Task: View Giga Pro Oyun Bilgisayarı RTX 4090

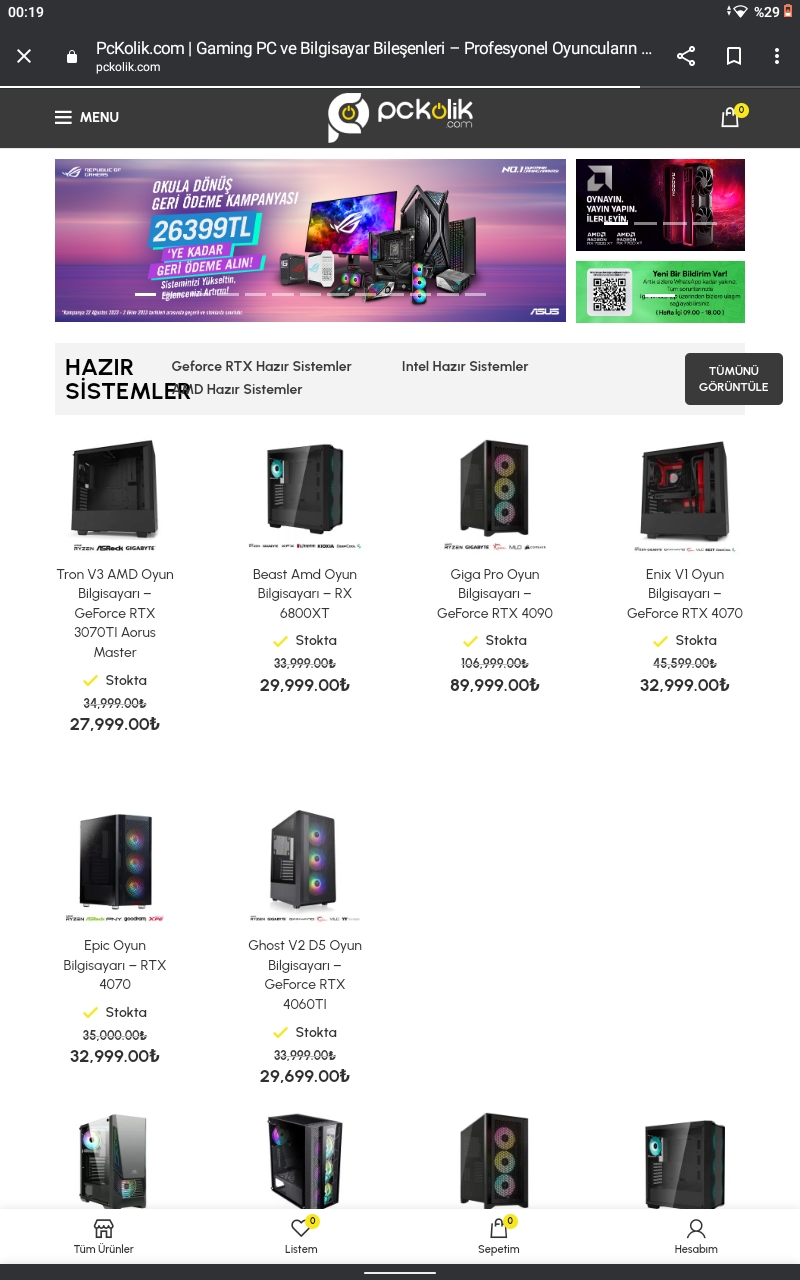Action: point(495,593)
